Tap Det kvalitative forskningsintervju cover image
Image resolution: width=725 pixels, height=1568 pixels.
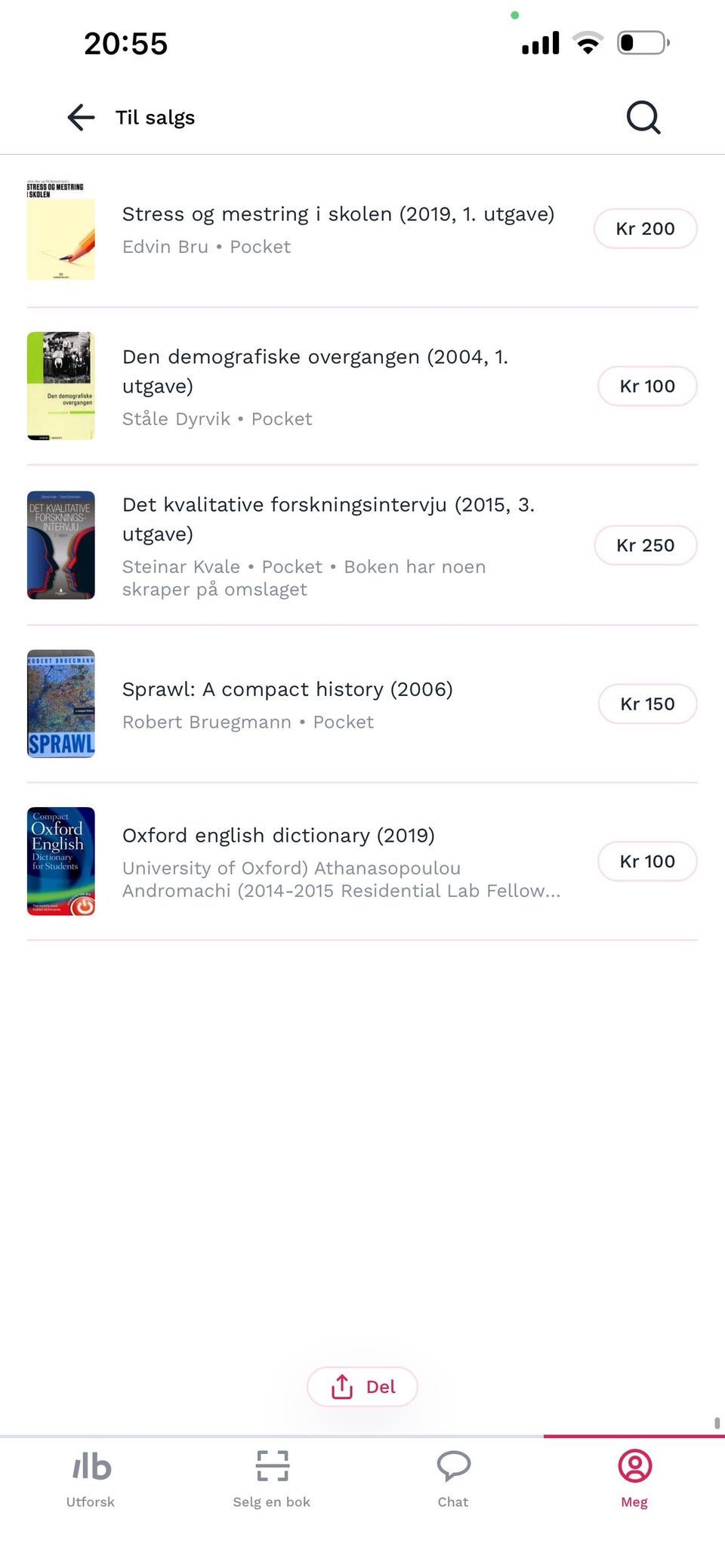click(60, 544)
